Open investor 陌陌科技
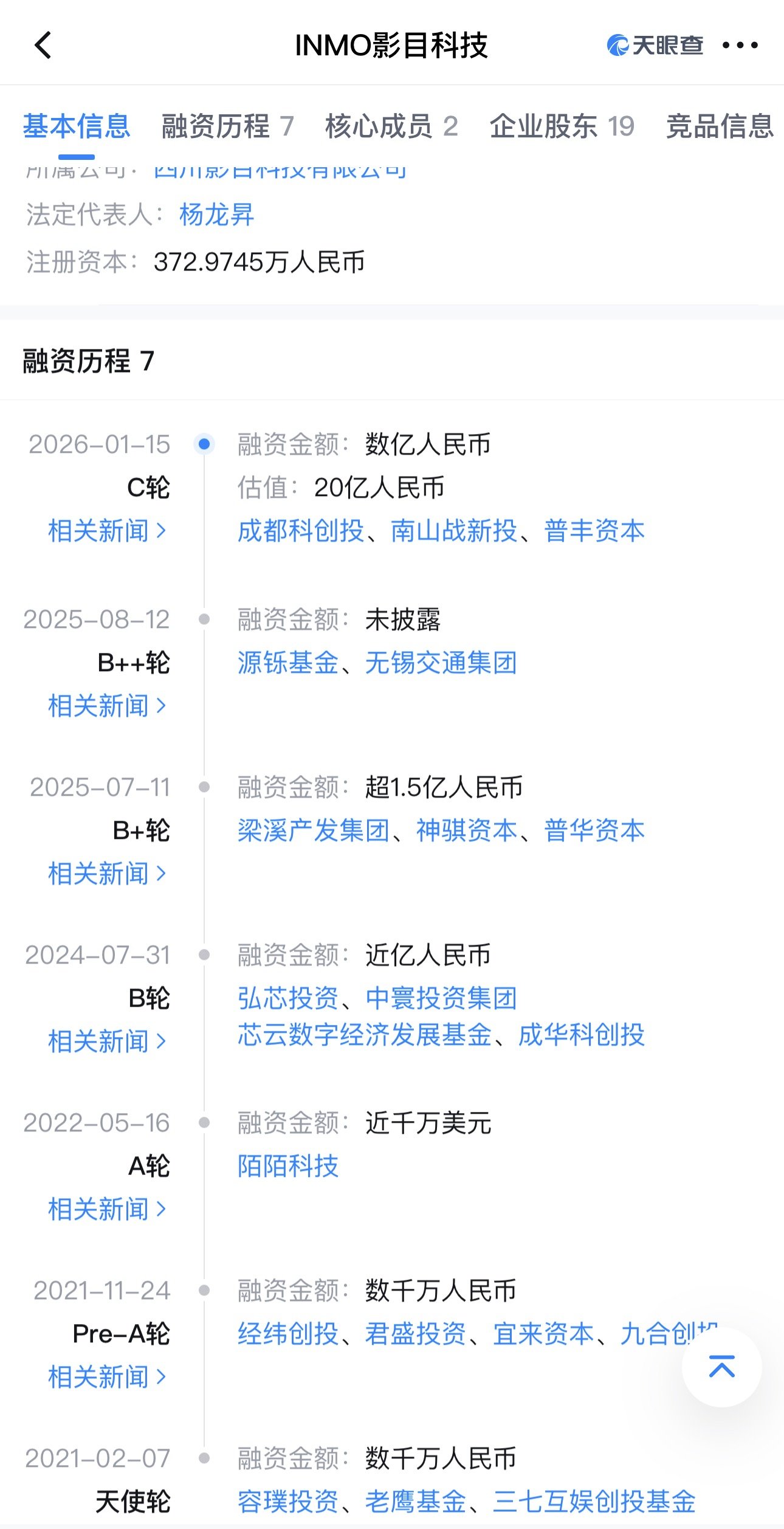The image size is (784, 1529). click(287, 1166)
